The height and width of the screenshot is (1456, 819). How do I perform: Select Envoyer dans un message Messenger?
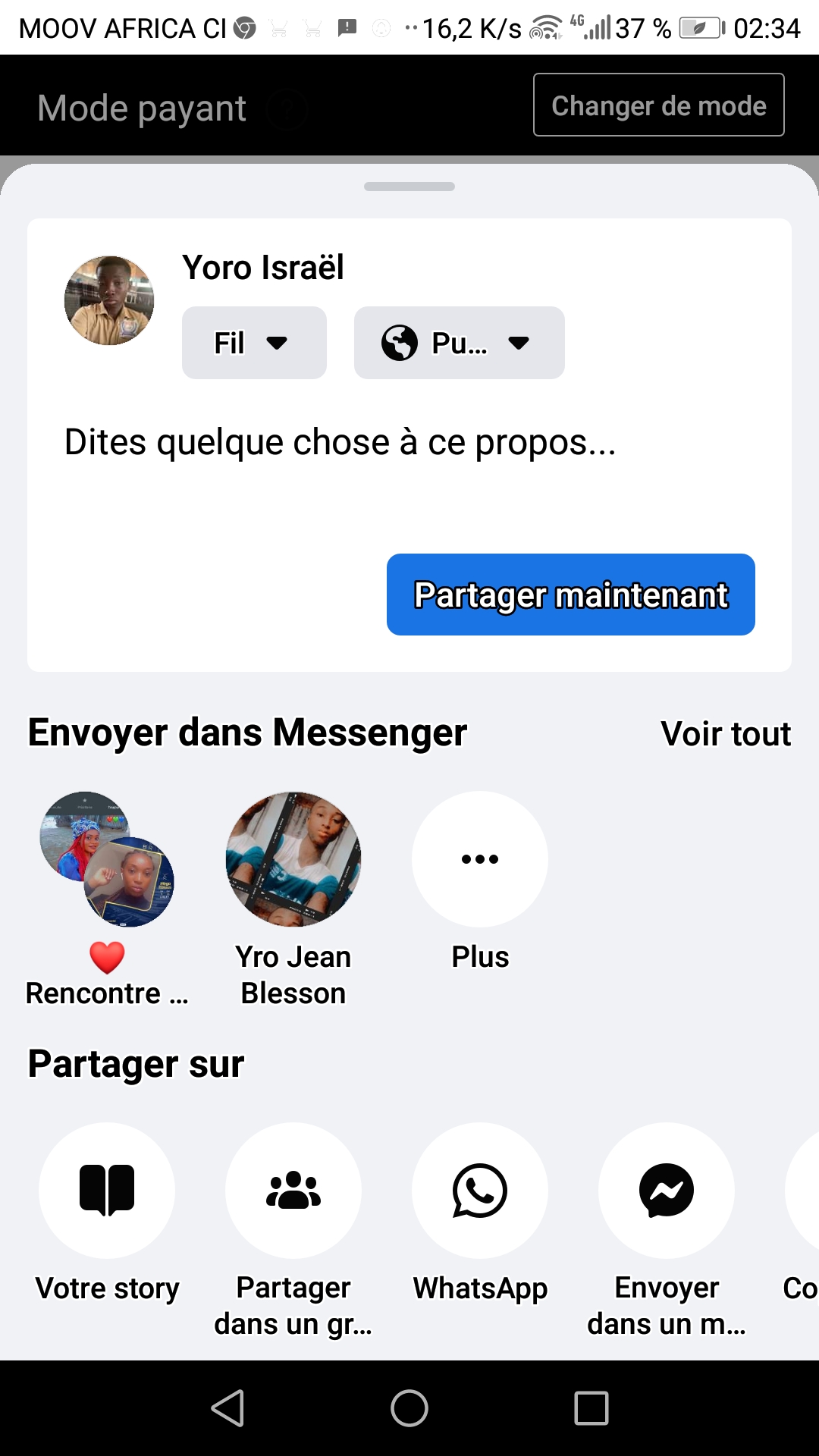tap(667, 1191)
